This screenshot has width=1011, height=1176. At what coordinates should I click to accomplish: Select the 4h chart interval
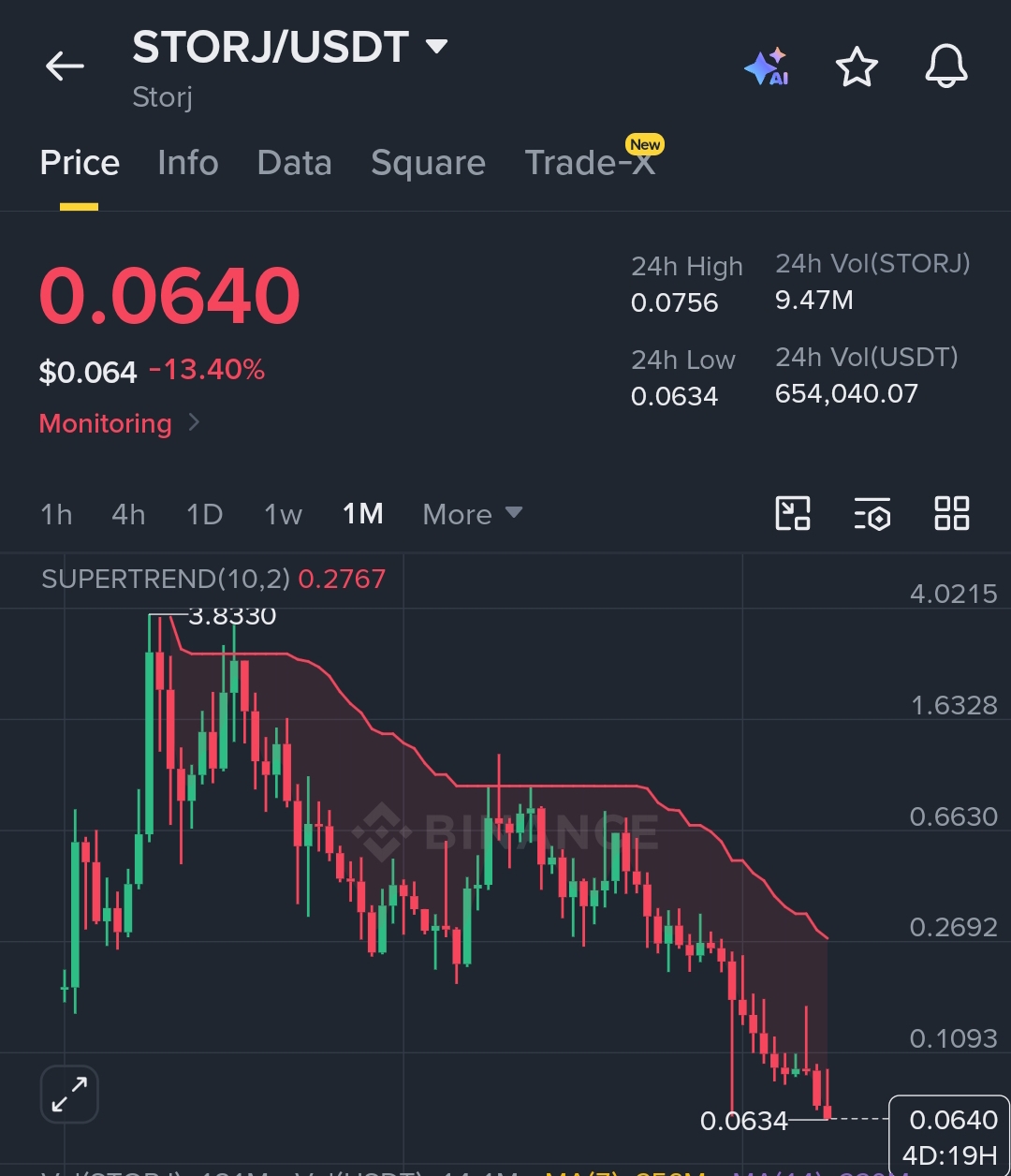(x=128, y=514)
